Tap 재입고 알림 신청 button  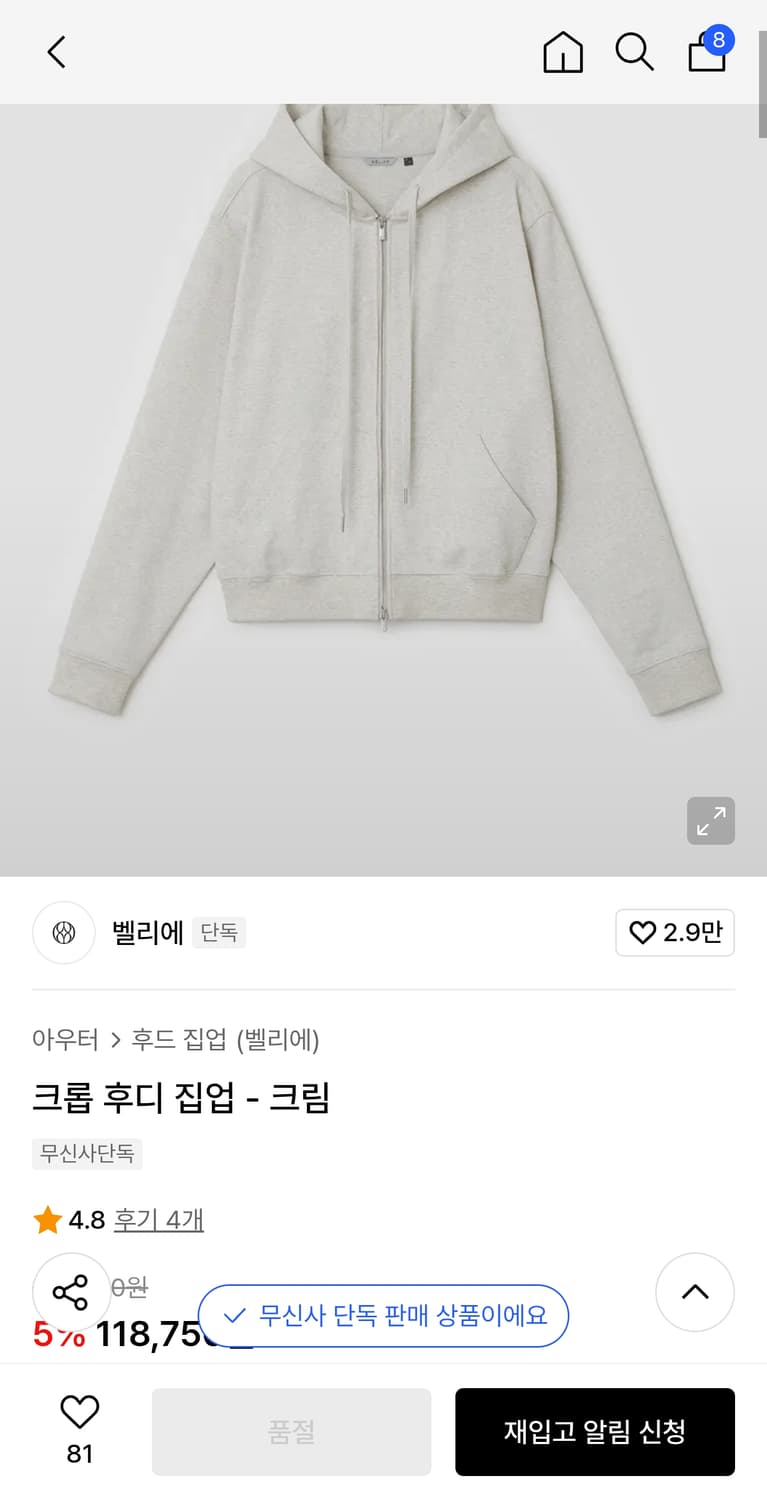596,1431
